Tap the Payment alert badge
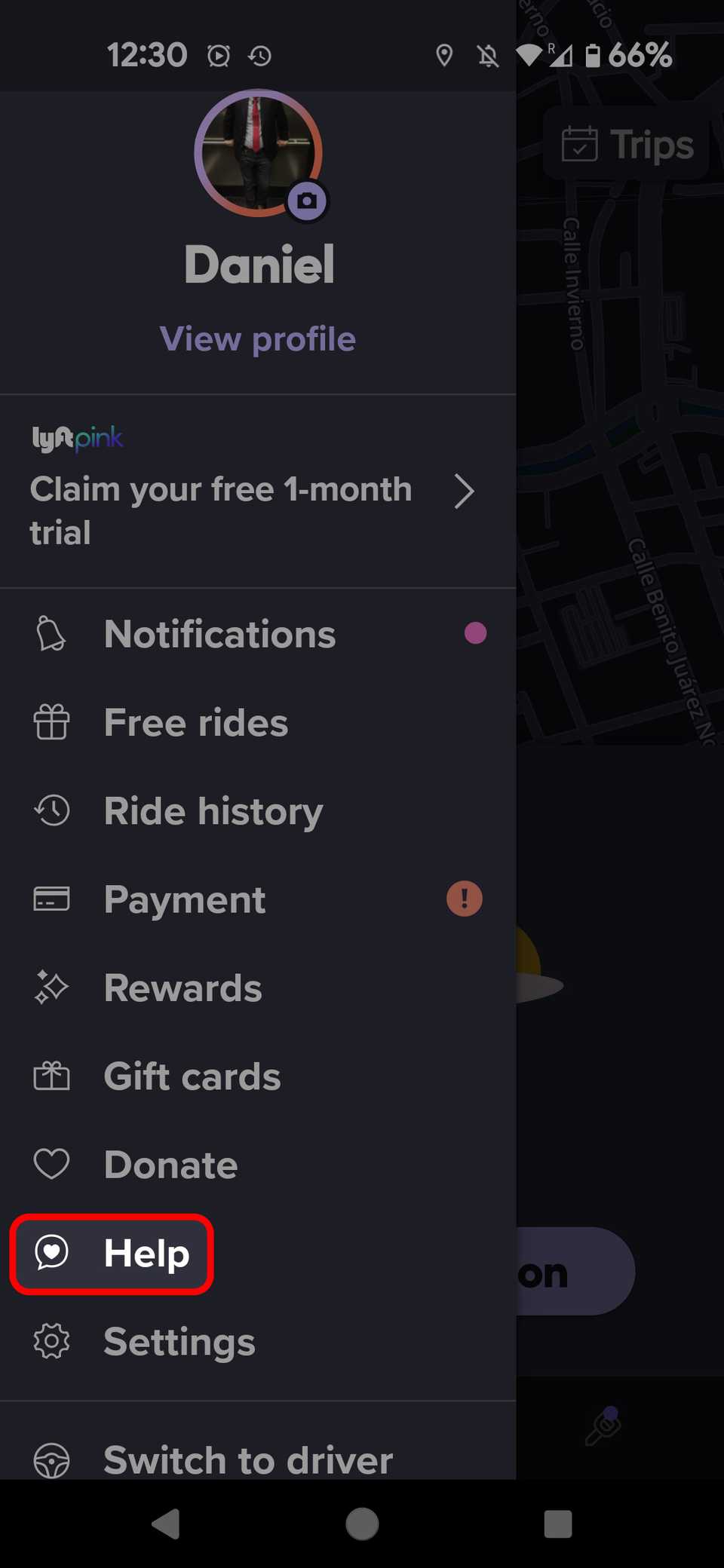This screenshot has height=1568, width=724. point(464,899)
